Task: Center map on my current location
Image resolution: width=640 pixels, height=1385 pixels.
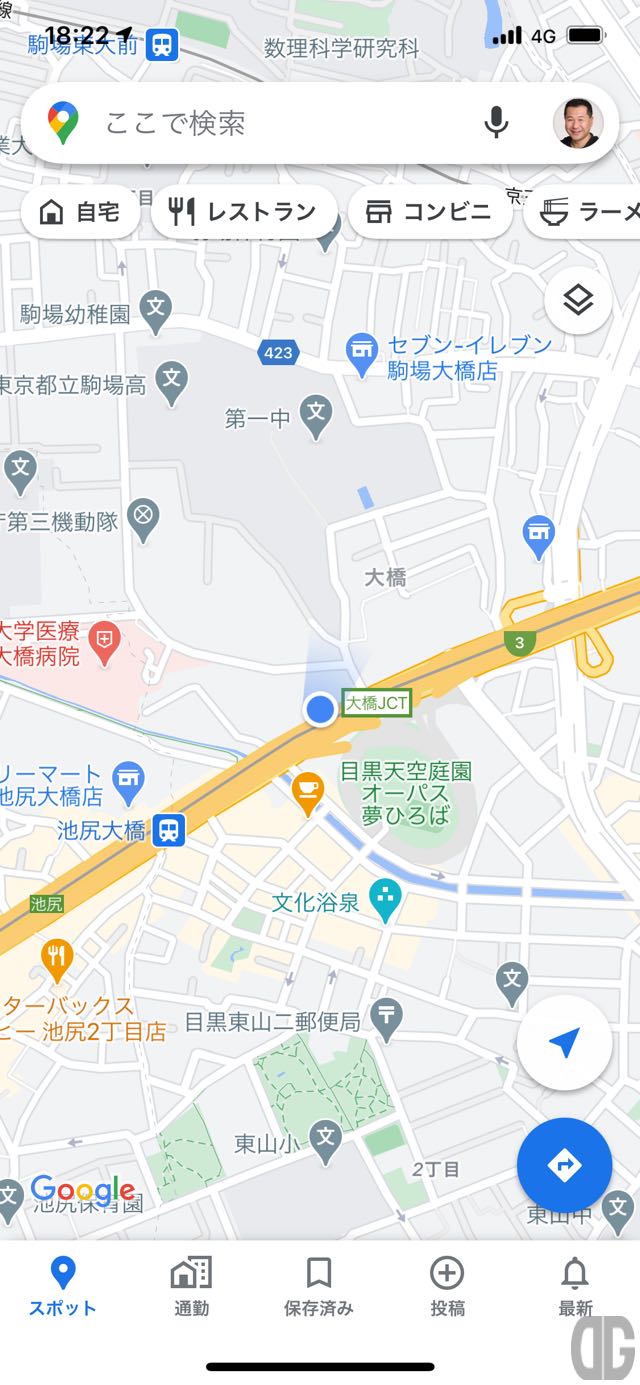Action: 564,1043
